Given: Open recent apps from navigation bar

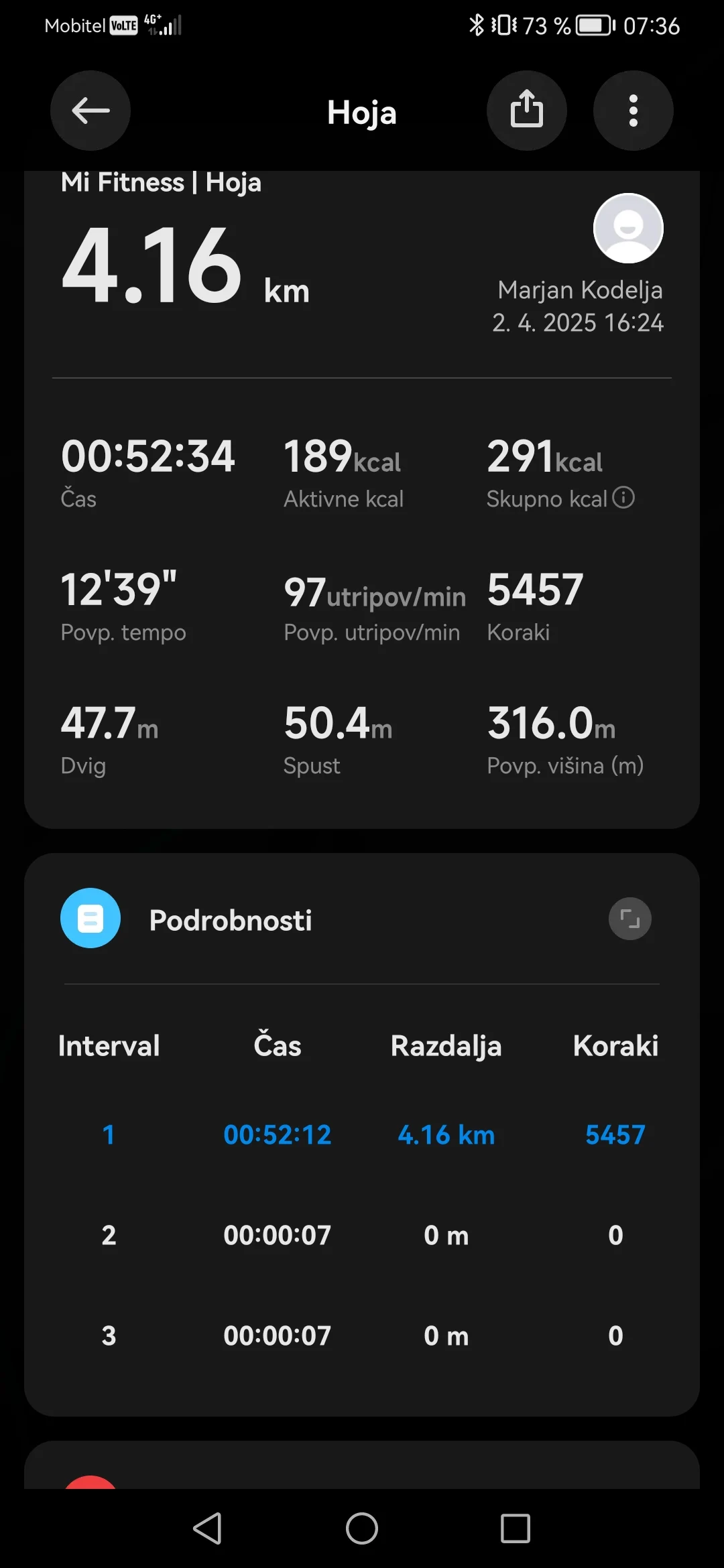Looking at the screenshot, I should tap(515, 1528).
